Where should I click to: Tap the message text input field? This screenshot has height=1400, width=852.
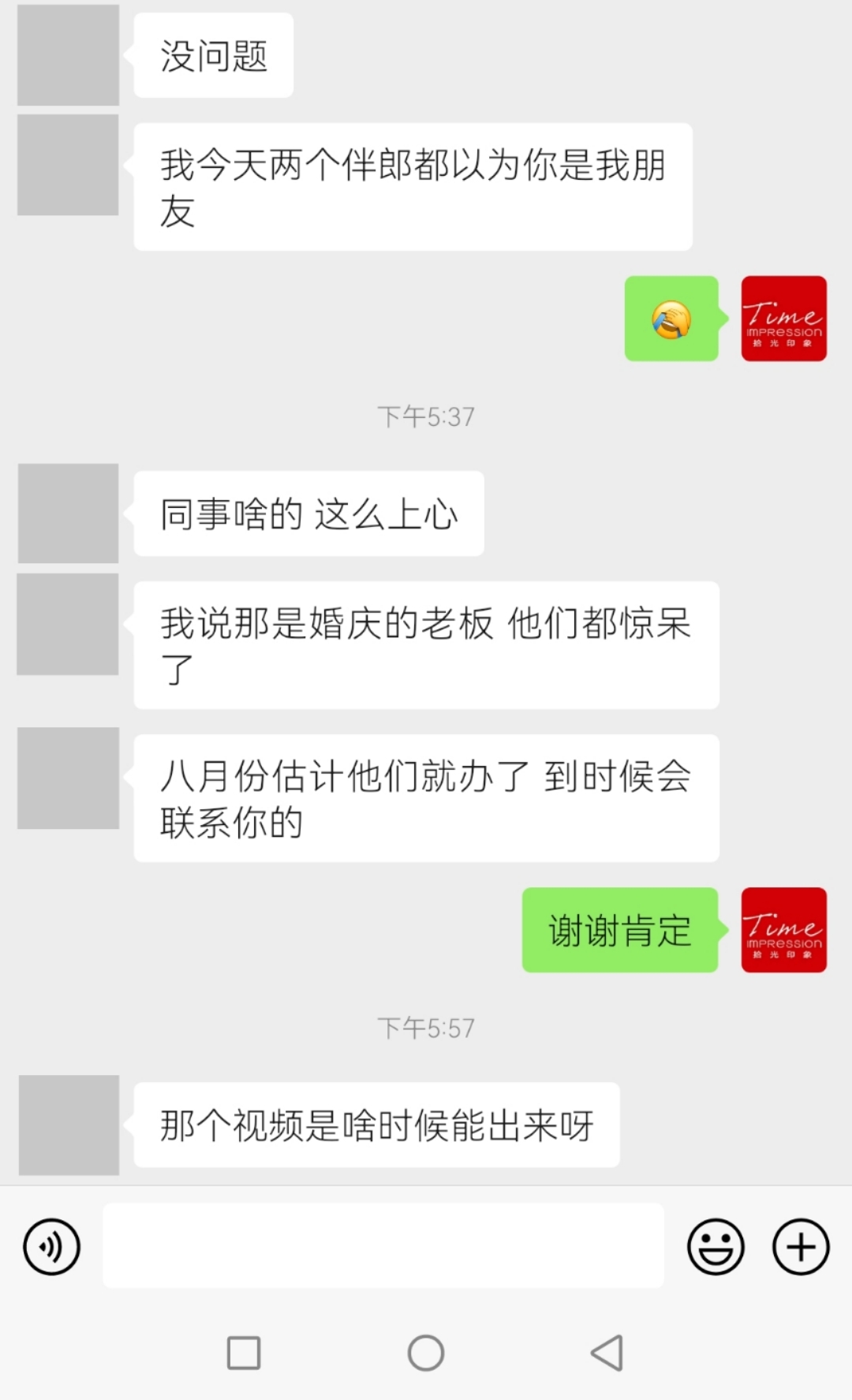(383, 1245)
